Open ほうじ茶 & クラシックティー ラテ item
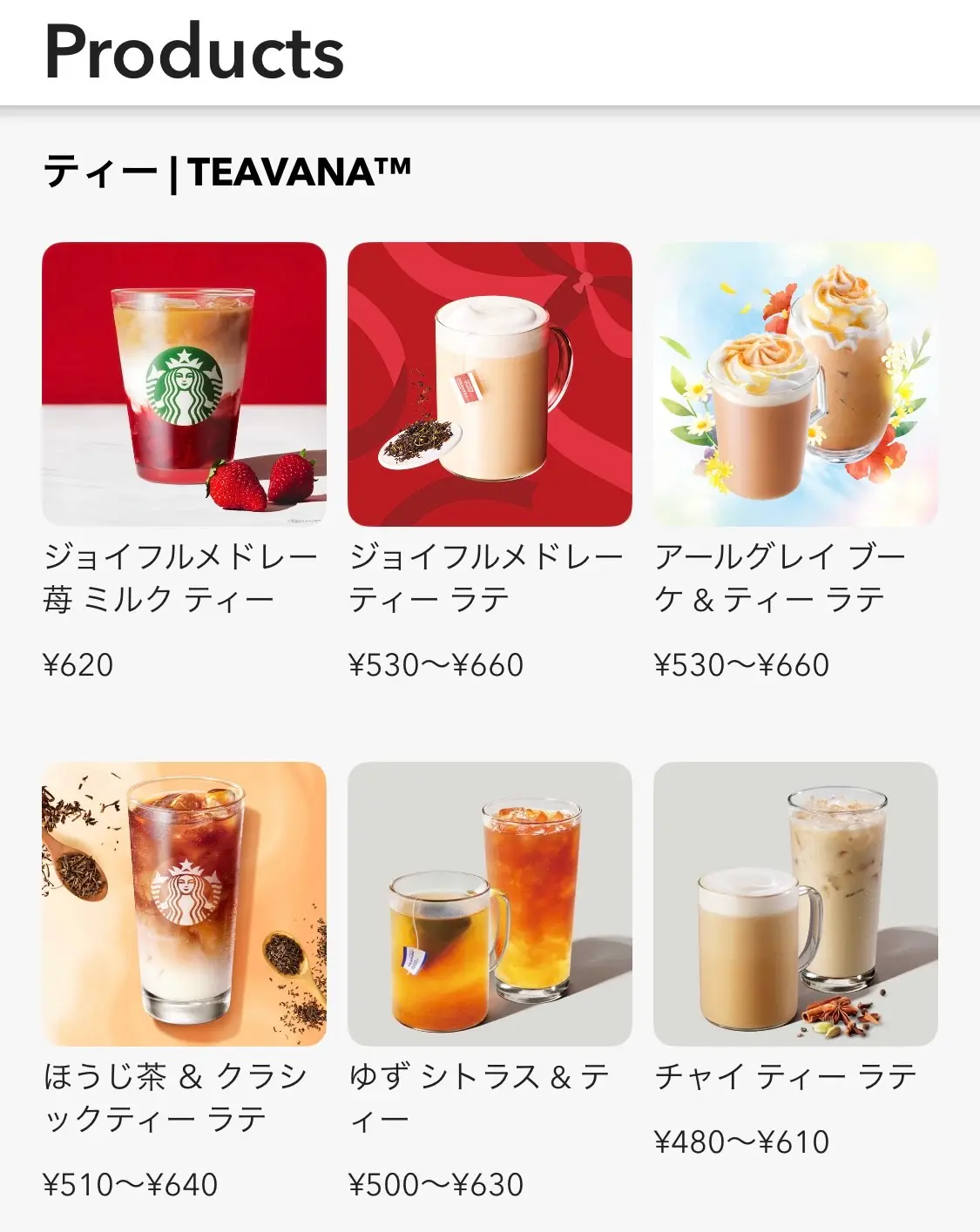980x1232 pixels. 184,904
